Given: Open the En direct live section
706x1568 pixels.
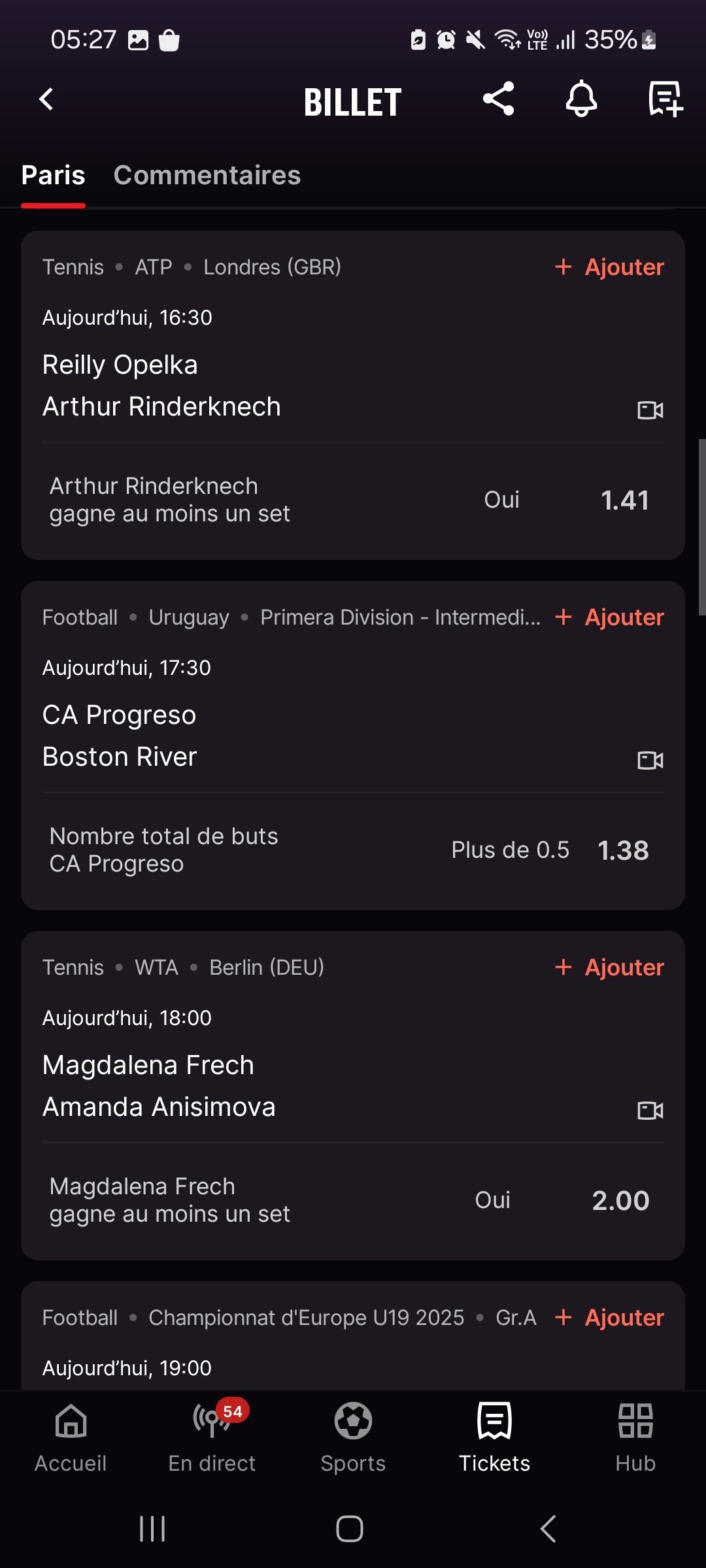Looking at the screenshot, I should coord(212,1437).
